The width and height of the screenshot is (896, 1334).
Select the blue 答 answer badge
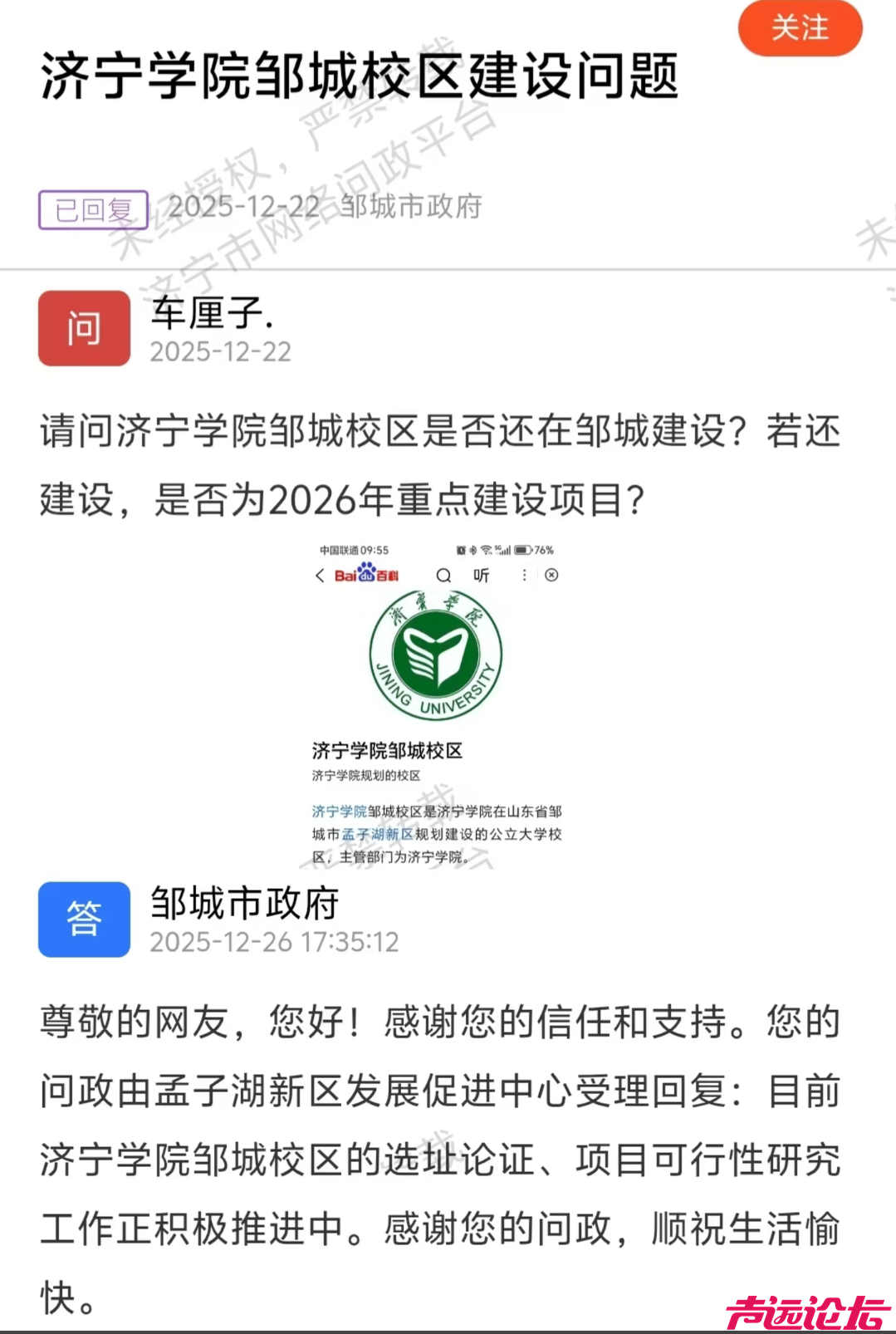(x=83, y=920)
